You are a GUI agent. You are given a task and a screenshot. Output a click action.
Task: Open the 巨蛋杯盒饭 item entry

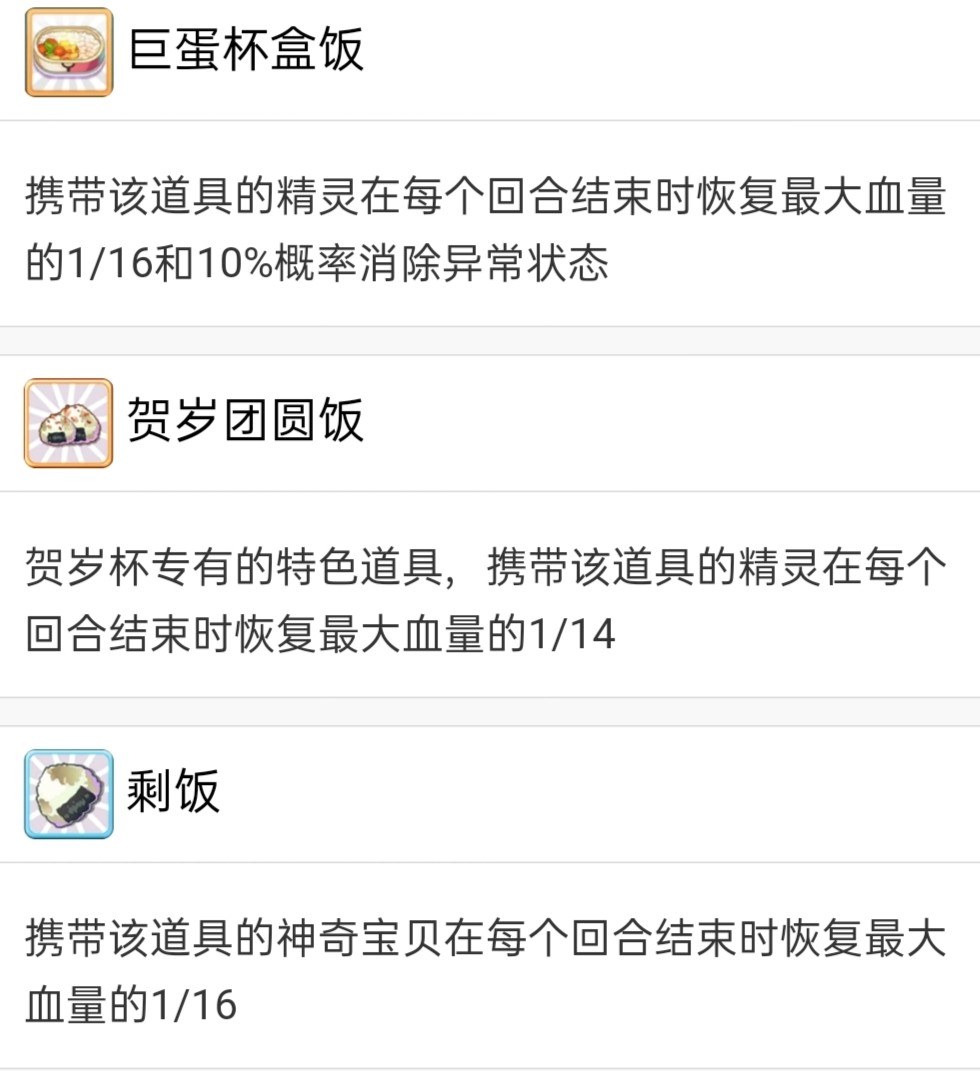[246, 52]
